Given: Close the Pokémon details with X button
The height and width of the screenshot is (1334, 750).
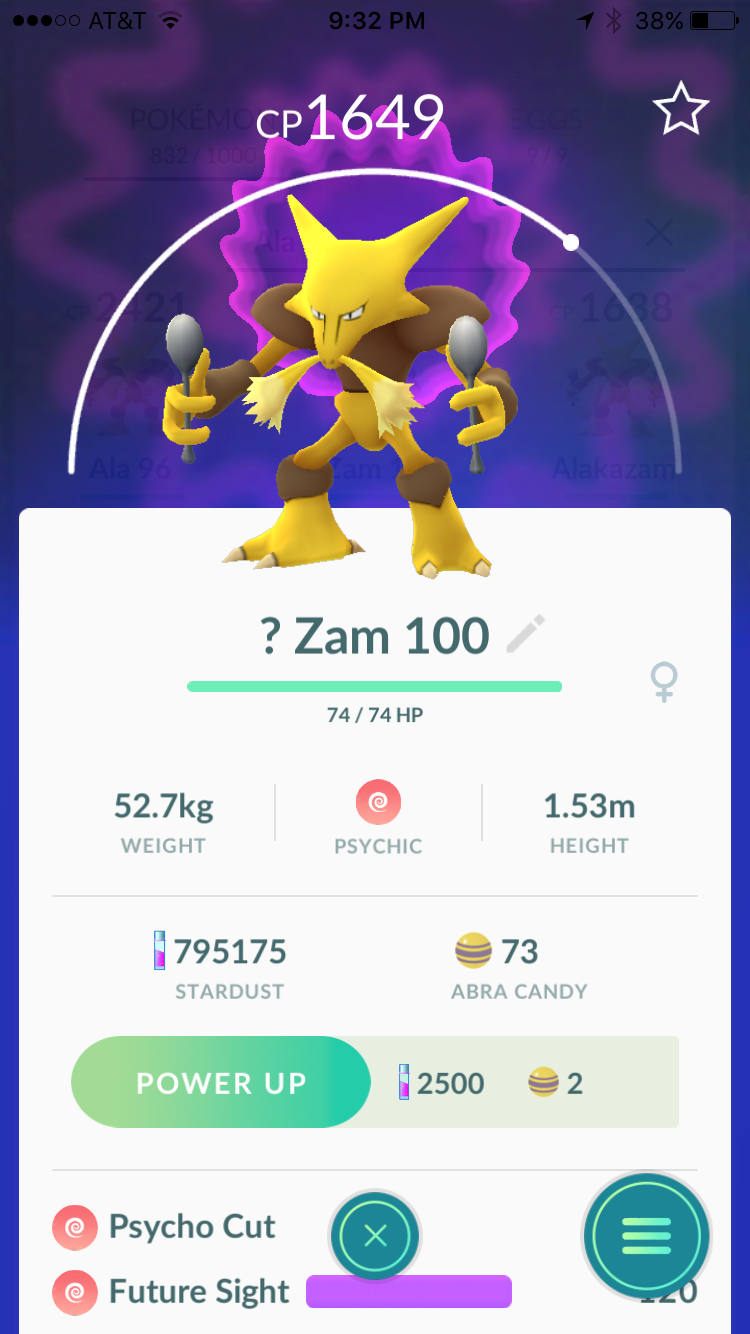Looking at the screenshot, I should coord(375,1237).
